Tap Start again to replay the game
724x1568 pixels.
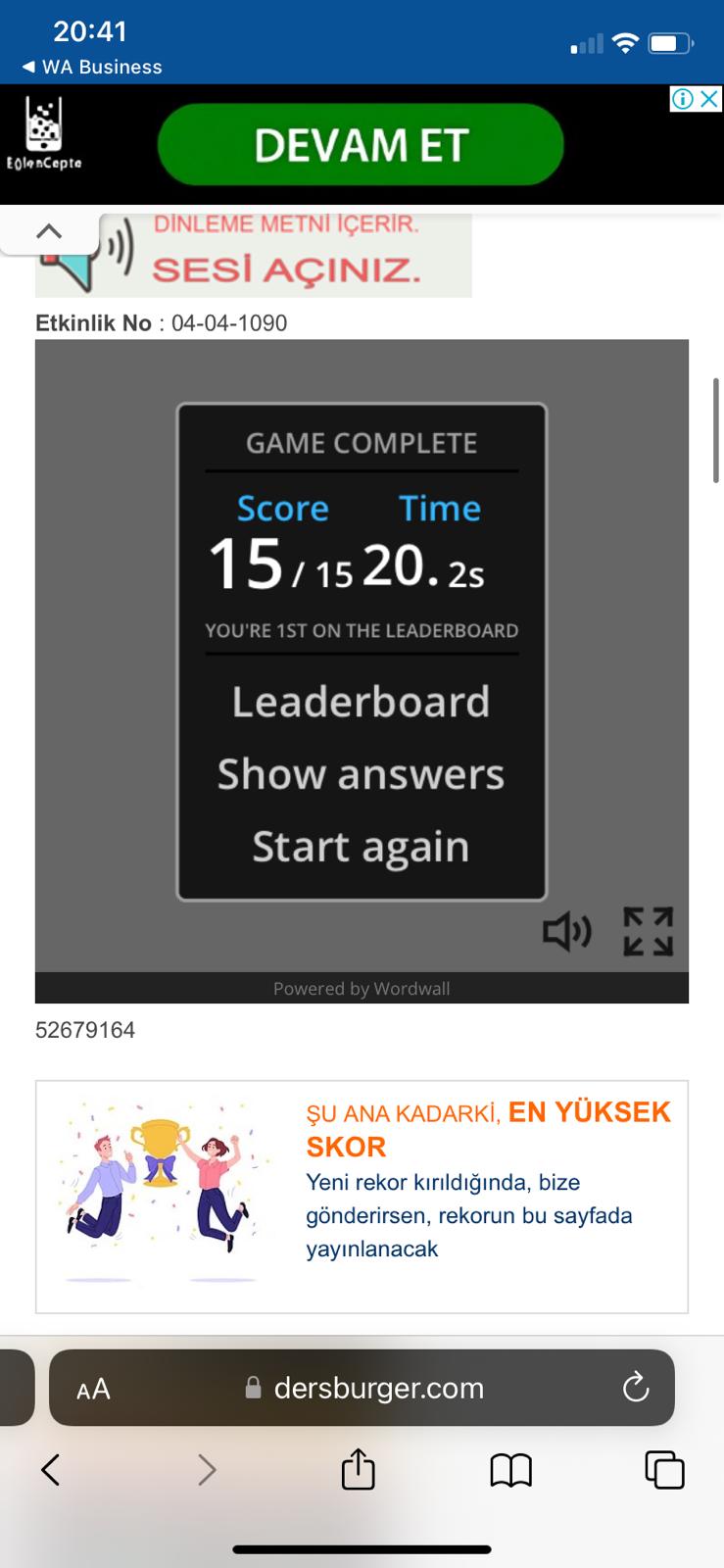tap(361, 847)
